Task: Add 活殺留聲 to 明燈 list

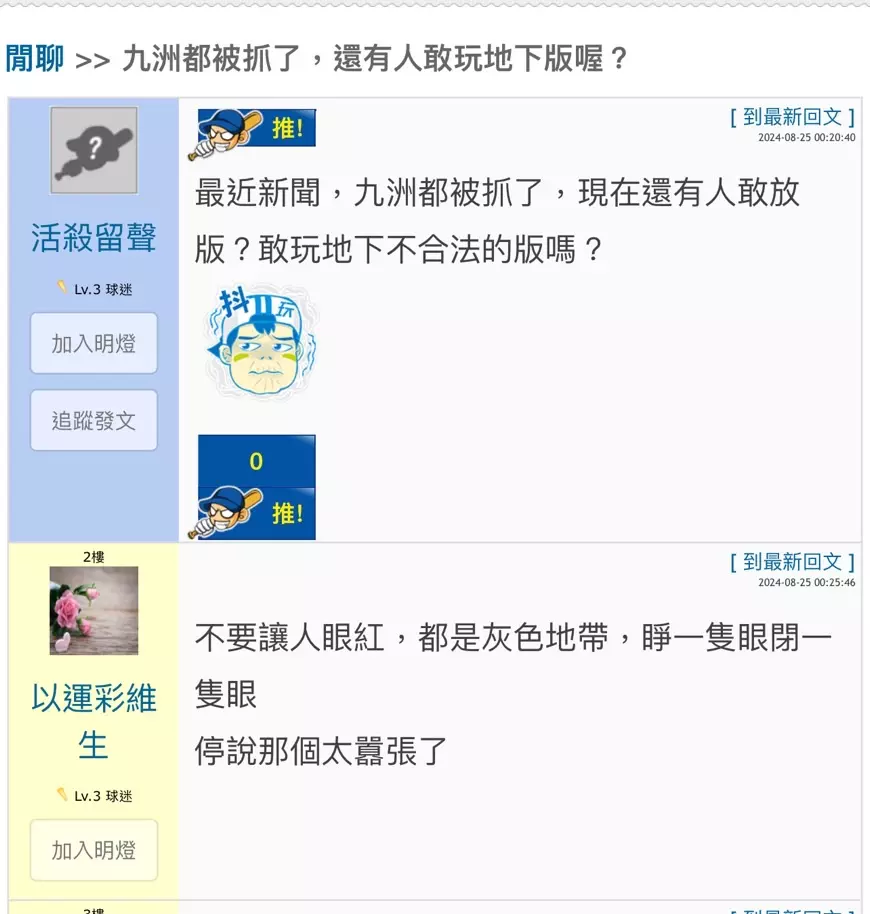Action: tap(94, 343)
